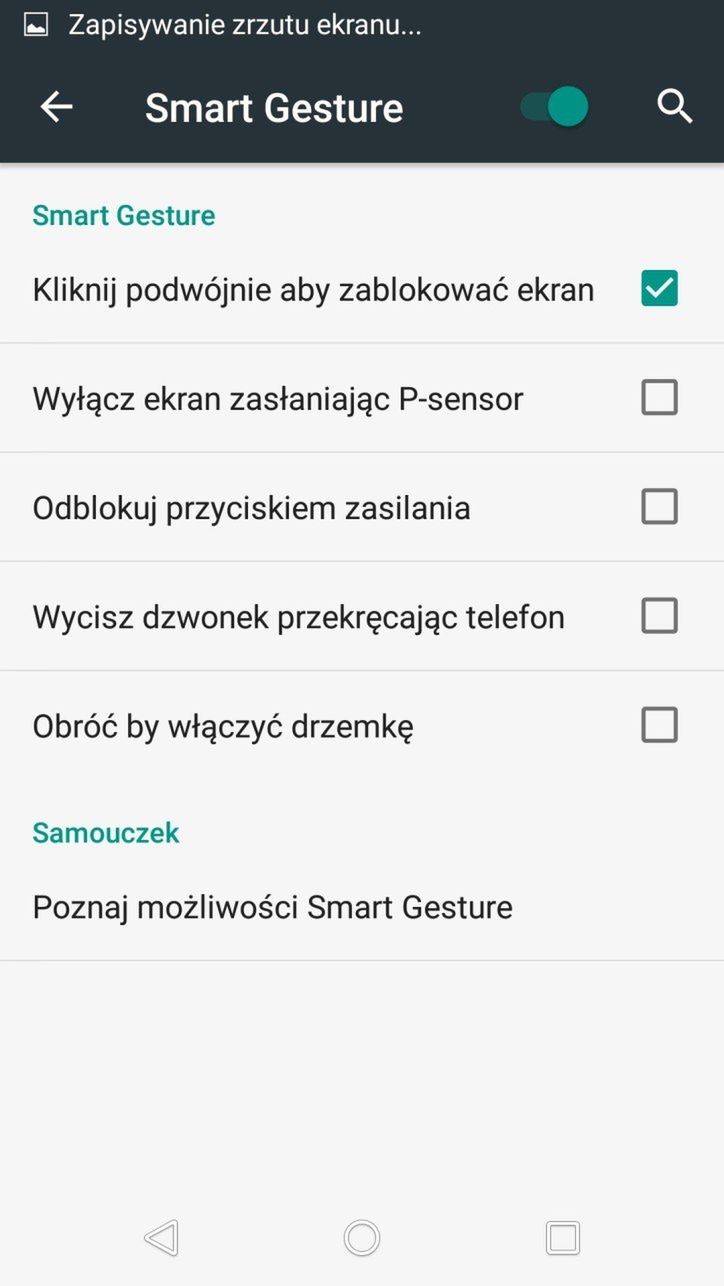Viewport: 724px width, 1286px height.
Task: Go back using the app bar arrow
Action: tap(57, 107)
